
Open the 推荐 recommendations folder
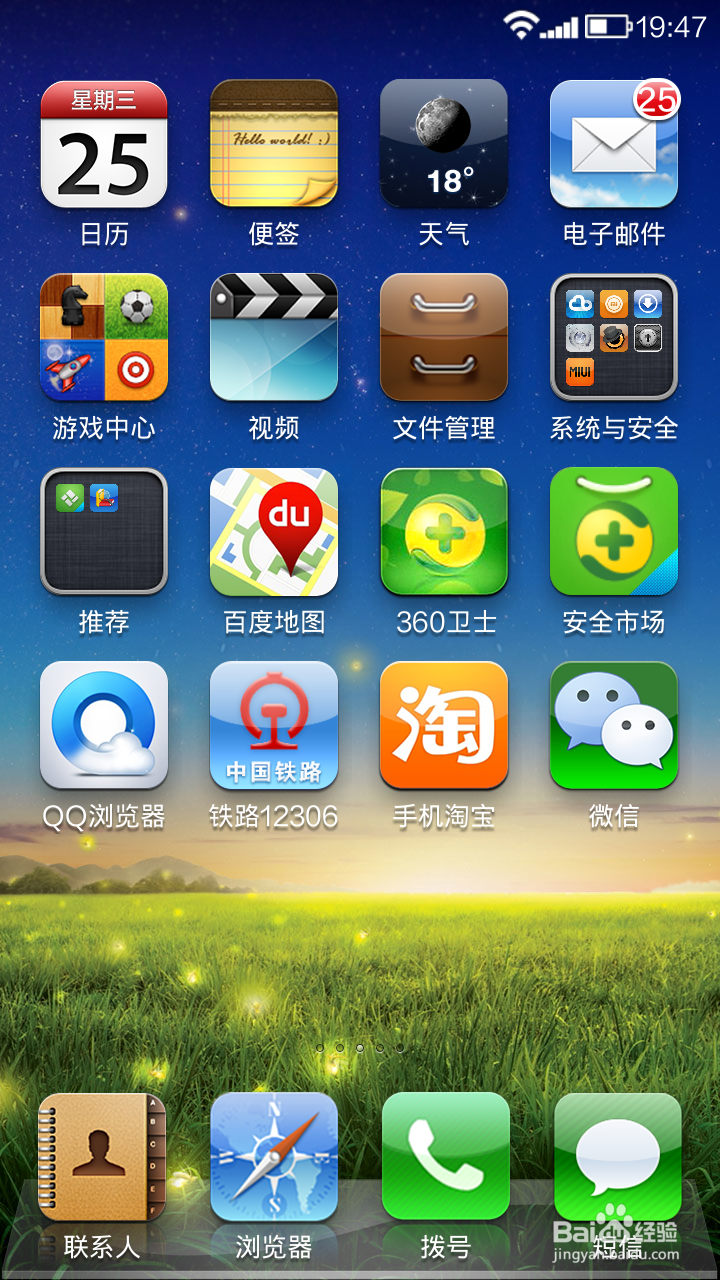[104, 532]
